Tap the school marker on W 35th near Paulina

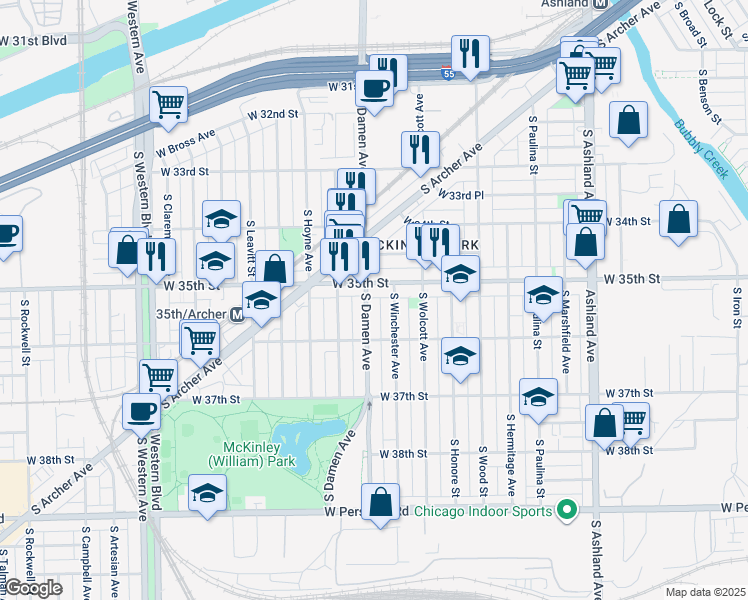(x=543, y=295)
